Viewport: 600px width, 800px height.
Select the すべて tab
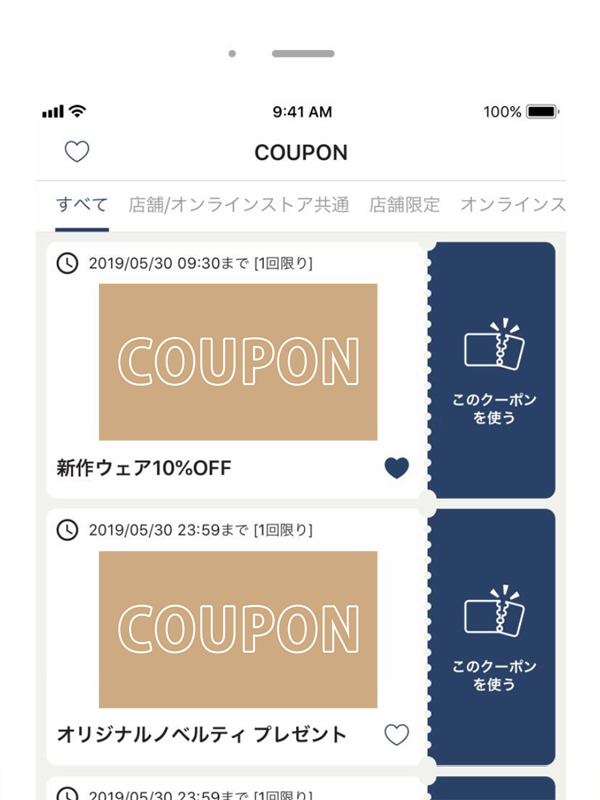click(82, 205)
